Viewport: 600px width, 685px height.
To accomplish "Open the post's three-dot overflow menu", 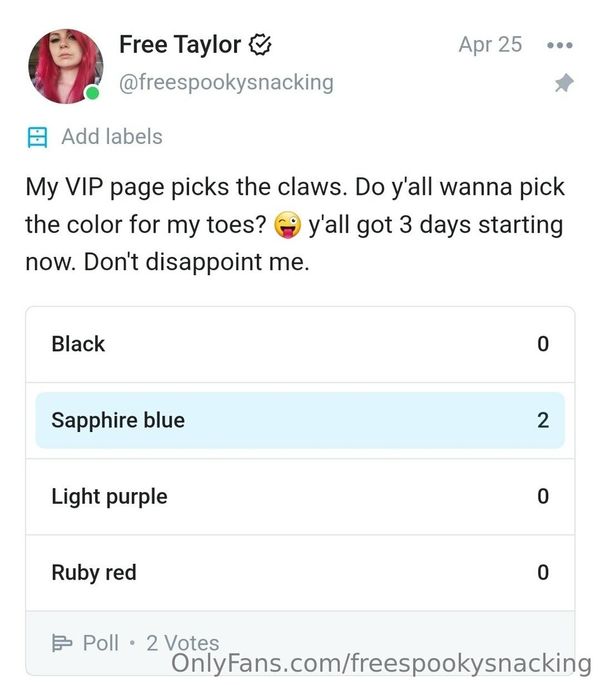I will point(560,45).
